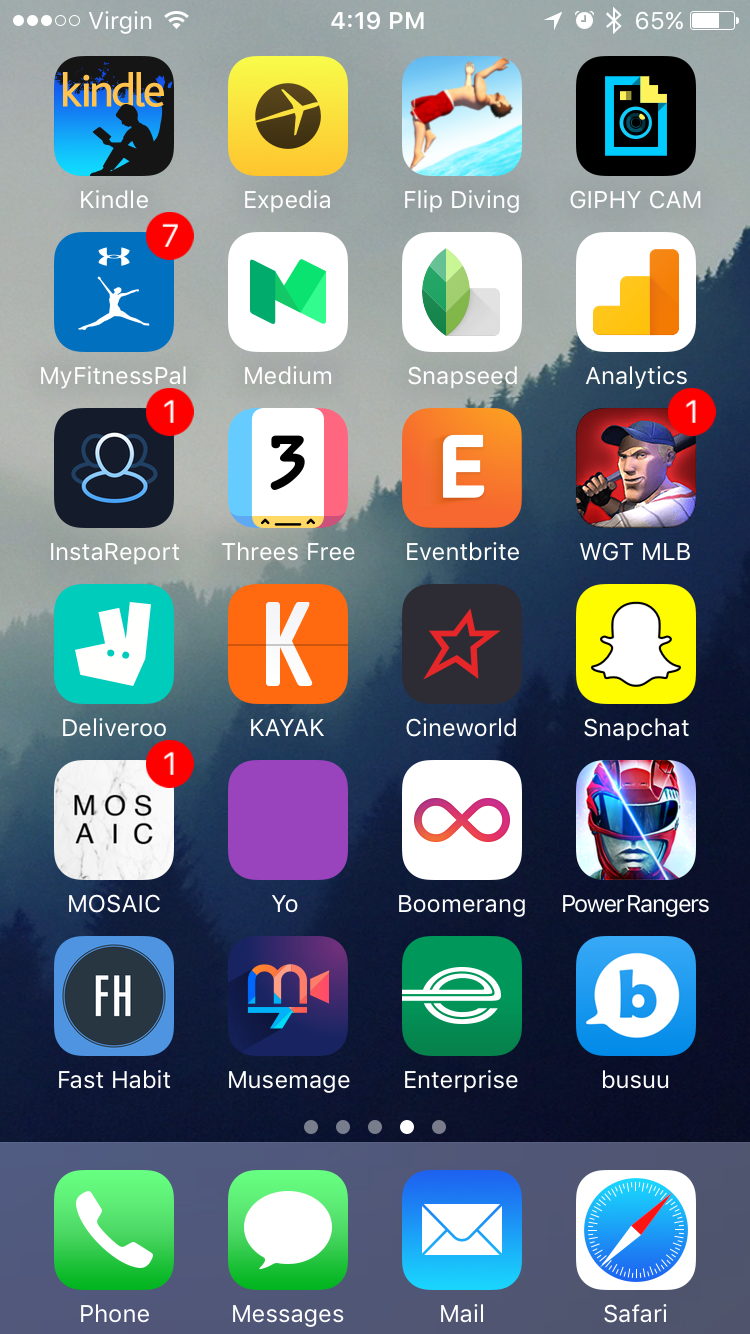Viewport: 750px width, 1334px height.
Task: Open Messages from the dock
Action: coord(288,1230)
